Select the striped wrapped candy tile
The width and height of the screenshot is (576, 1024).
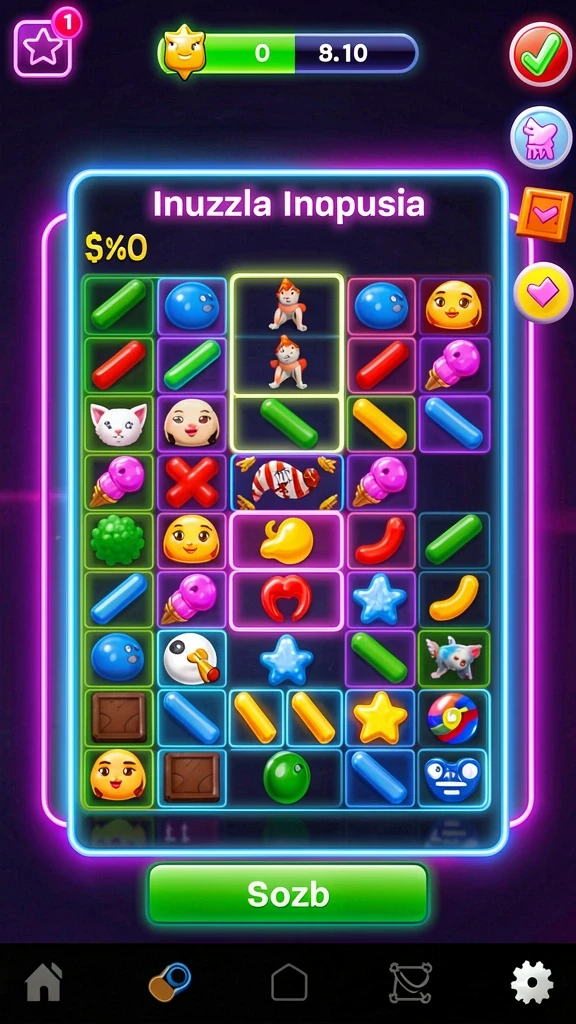(x=287, y=482)
